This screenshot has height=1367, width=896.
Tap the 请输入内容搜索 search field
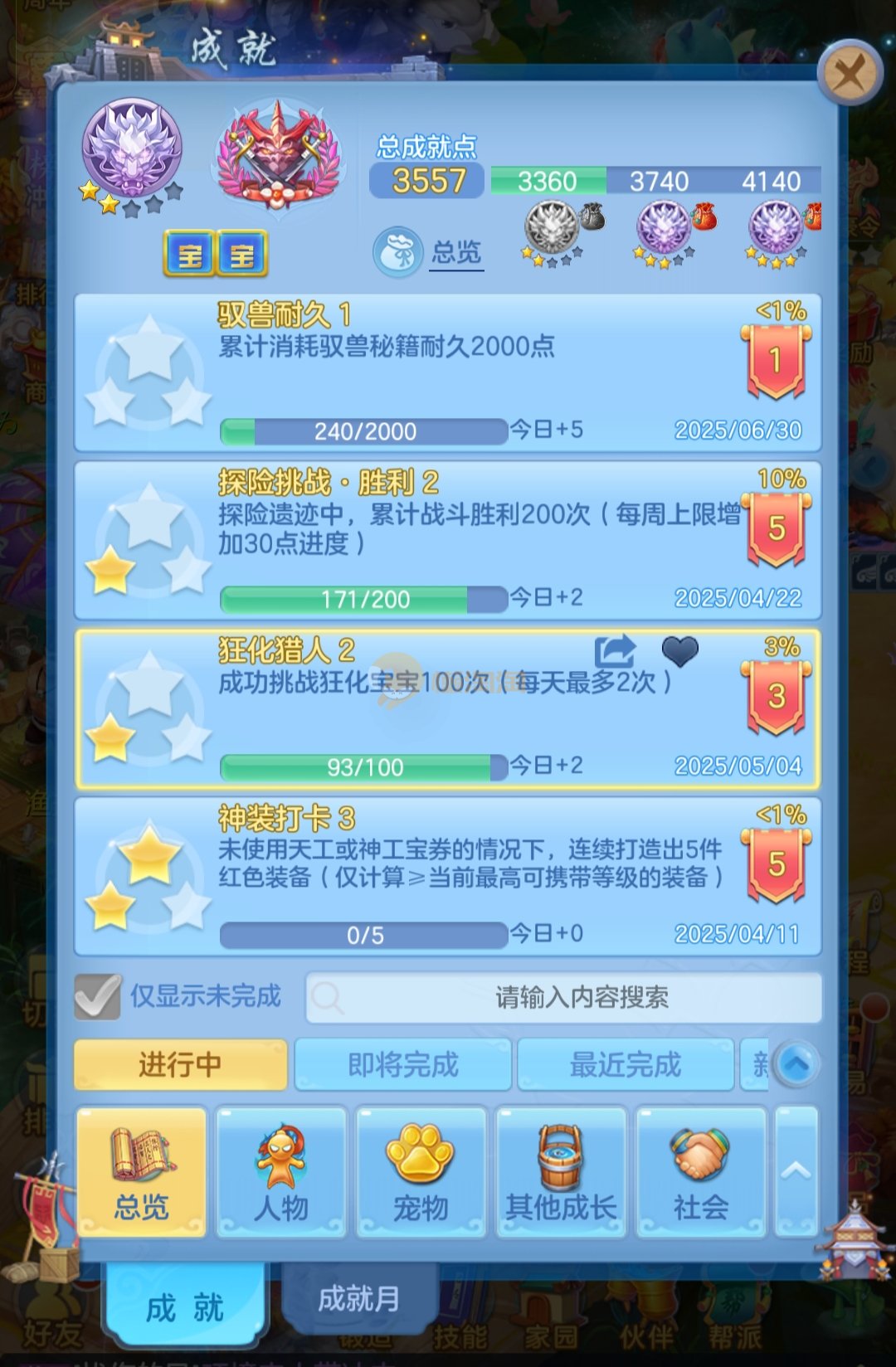564,997
